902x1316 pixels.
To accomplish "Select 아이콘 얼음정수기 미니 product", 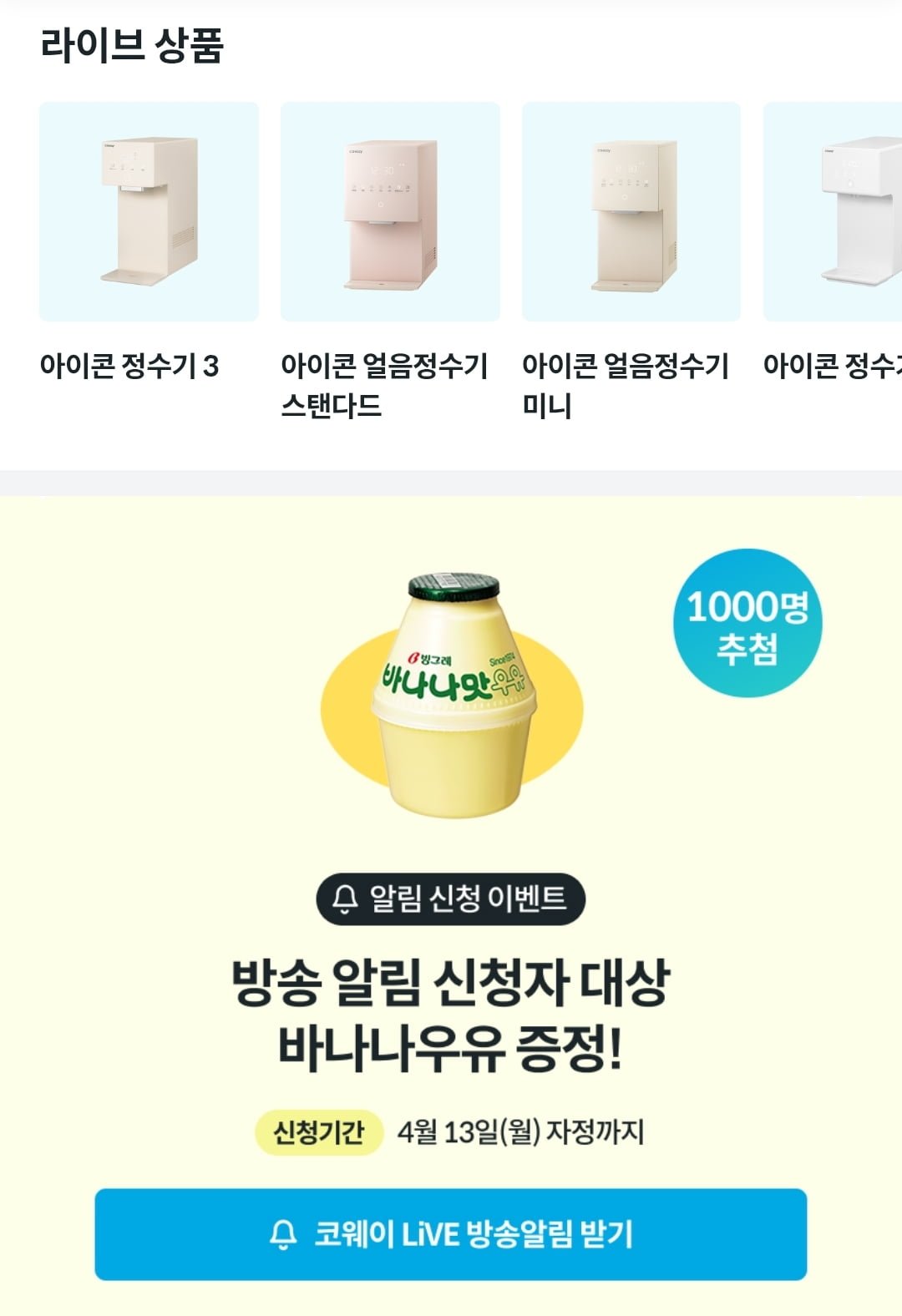I will pos(631,212).
